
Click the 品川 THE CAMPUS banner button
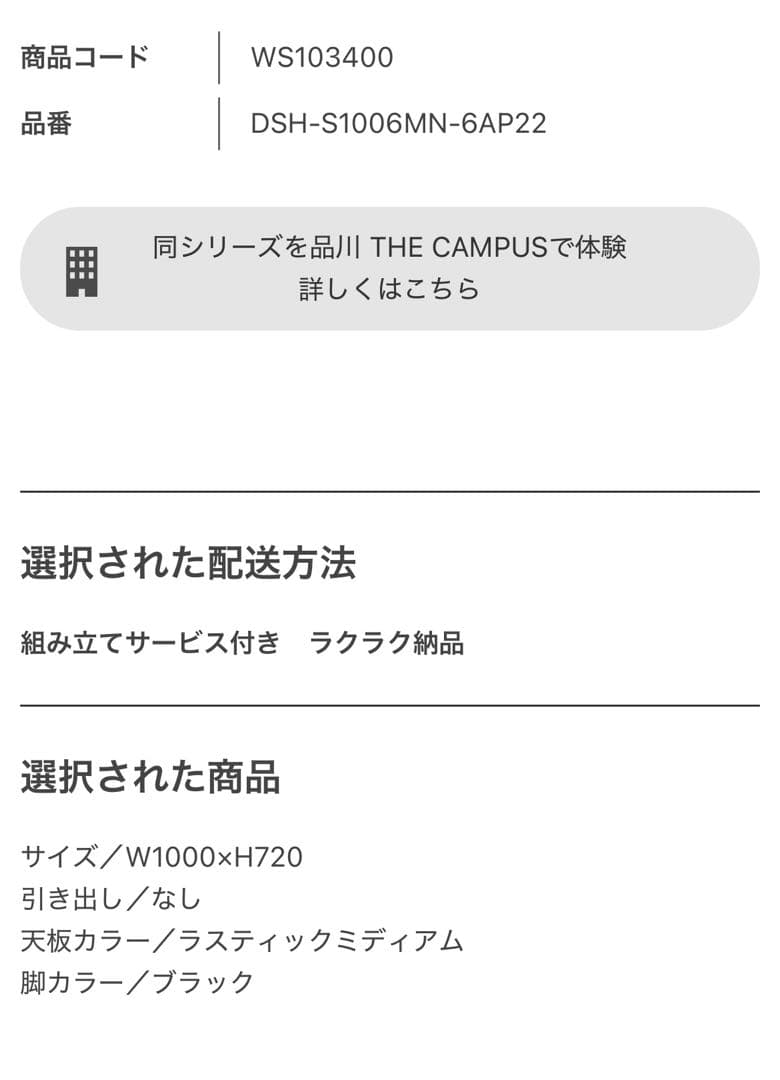(390, 268)
